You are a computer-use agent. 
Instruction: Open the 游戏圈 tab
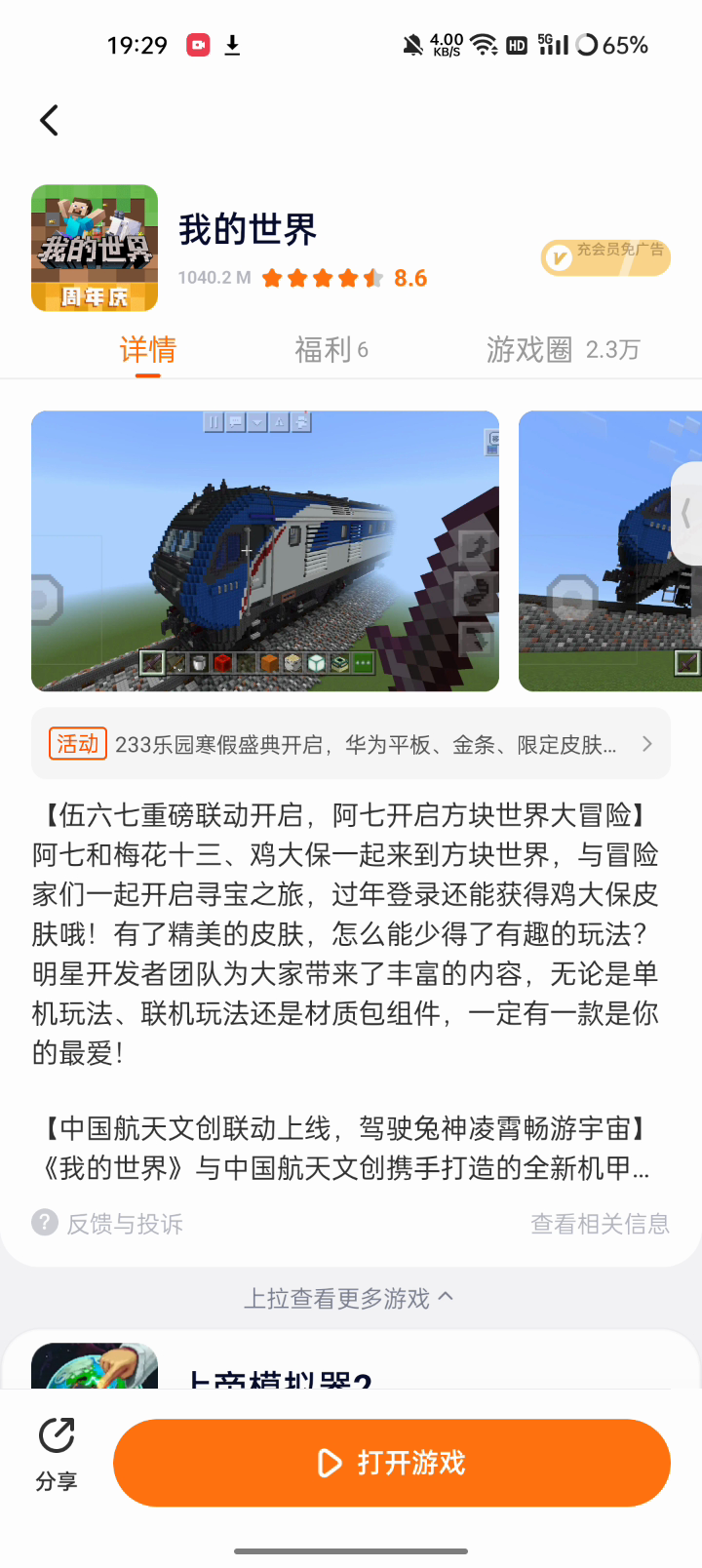pyautogui.click(x=563, y=349)
